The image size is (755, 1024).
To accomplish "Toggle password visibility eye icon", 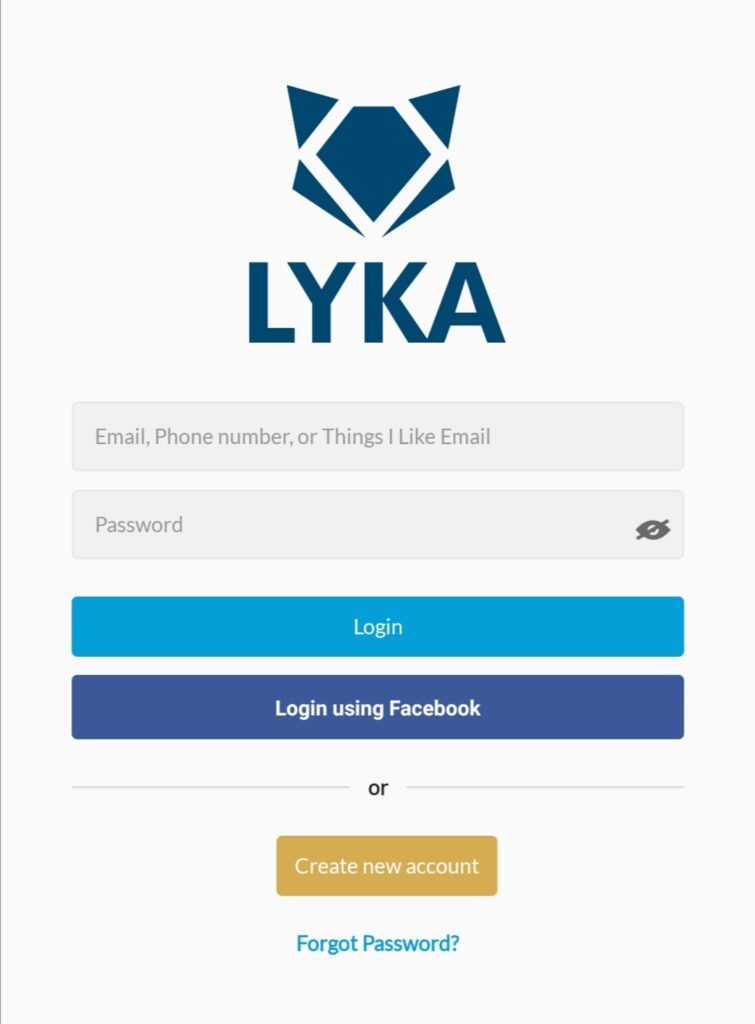I will 652,529.
